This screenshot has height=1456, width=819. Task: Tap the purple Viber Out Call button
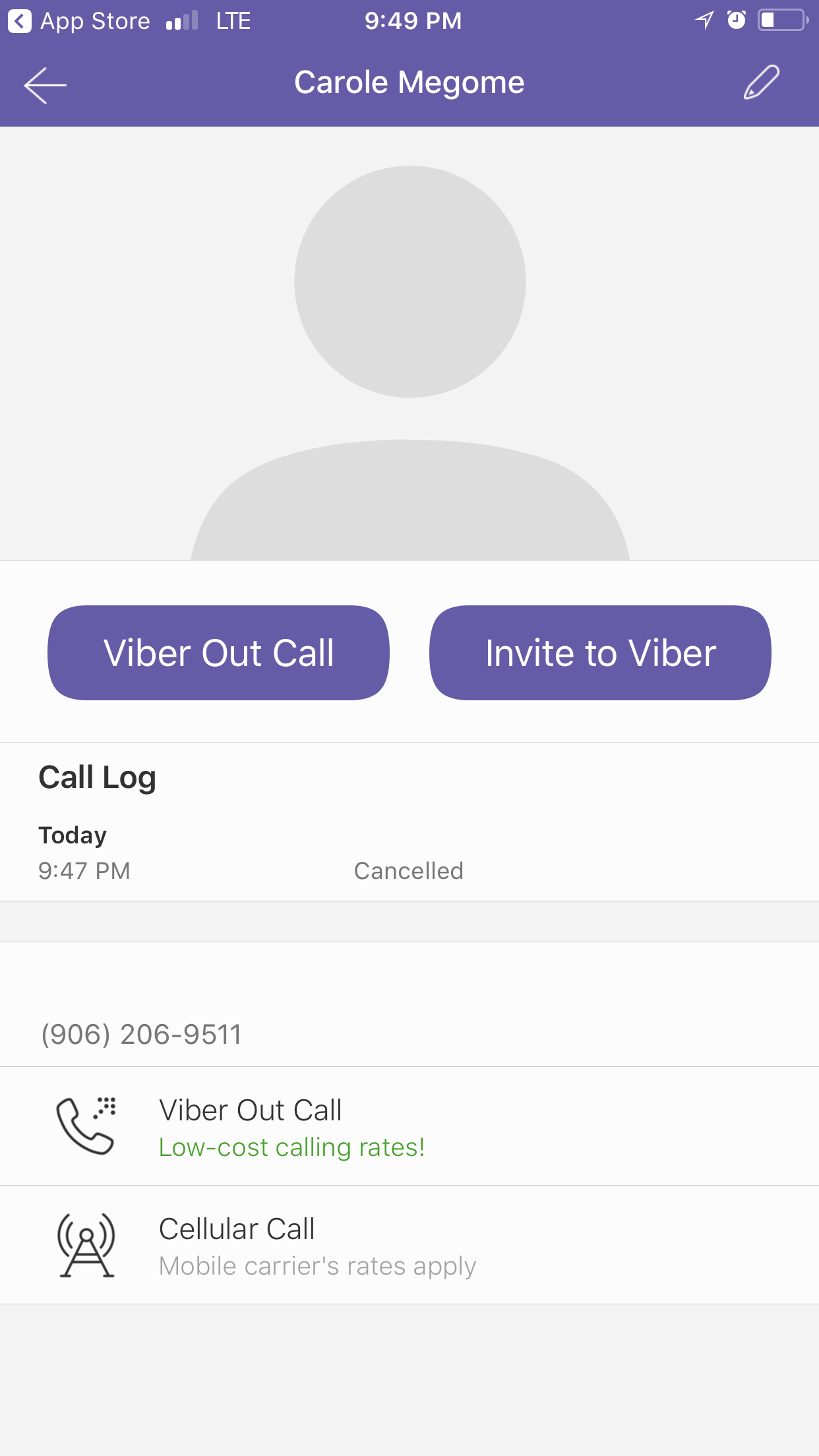pyautogui.click(x=218, y=653)
